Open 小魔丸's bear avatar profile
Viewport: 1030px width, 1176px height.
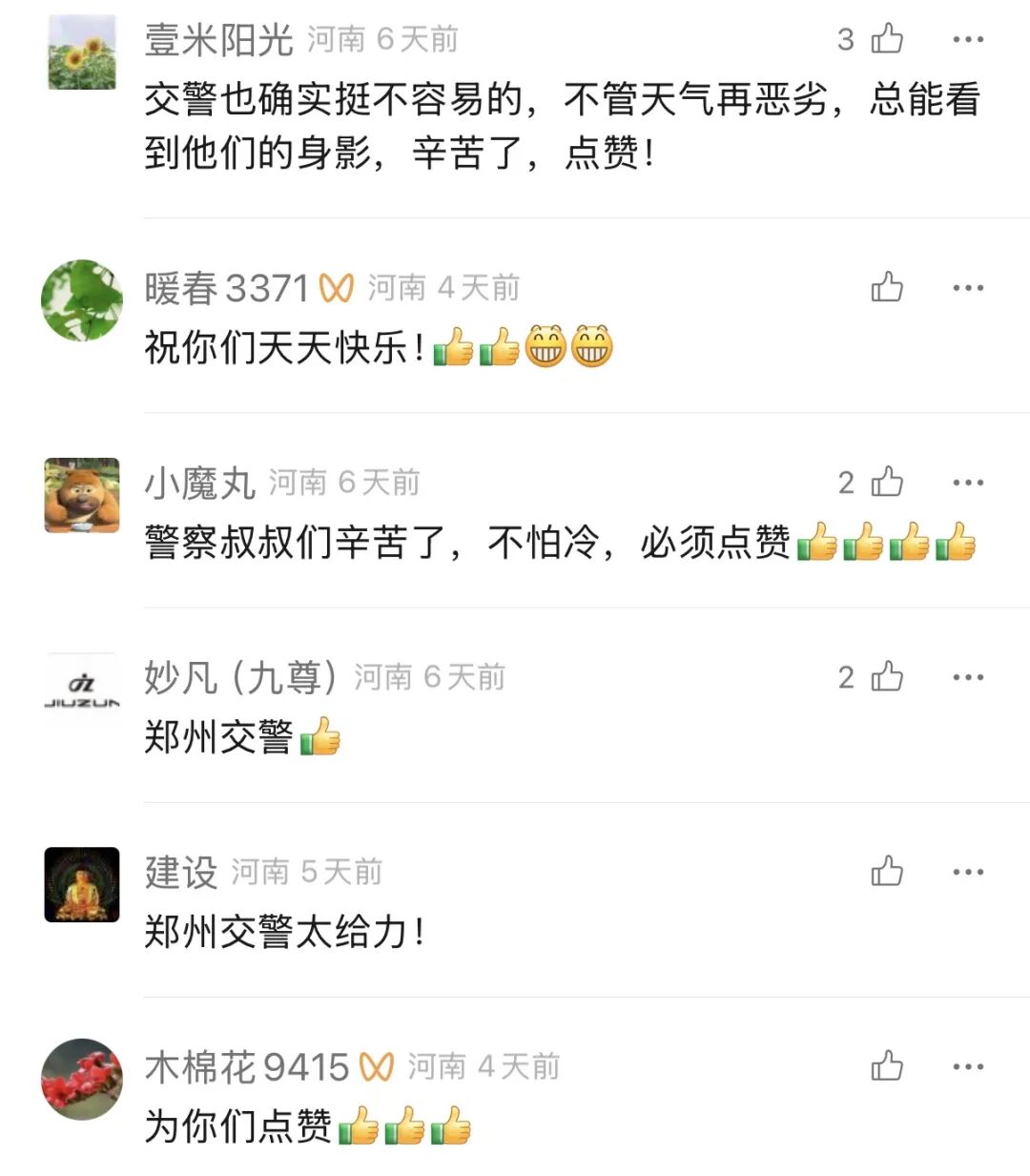[x=82, y=495]
